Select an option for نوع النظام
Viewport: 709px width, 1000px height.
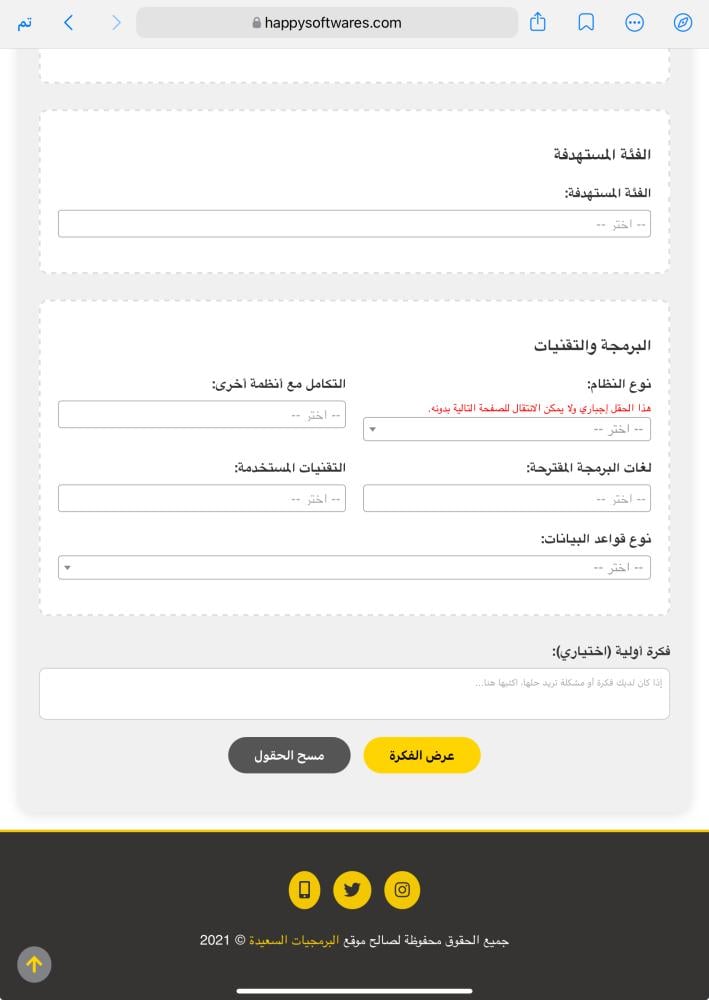pos(506,429)
